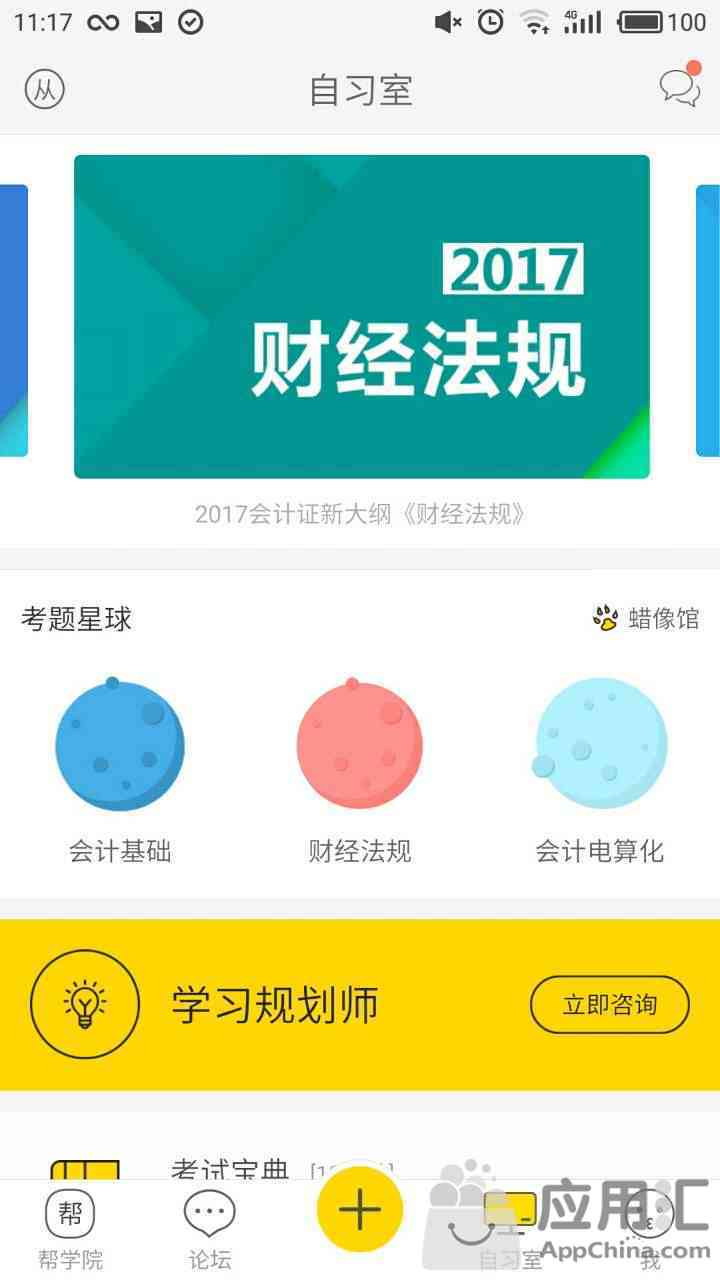Select the 会计基础 planet

[x=120, y=746]
